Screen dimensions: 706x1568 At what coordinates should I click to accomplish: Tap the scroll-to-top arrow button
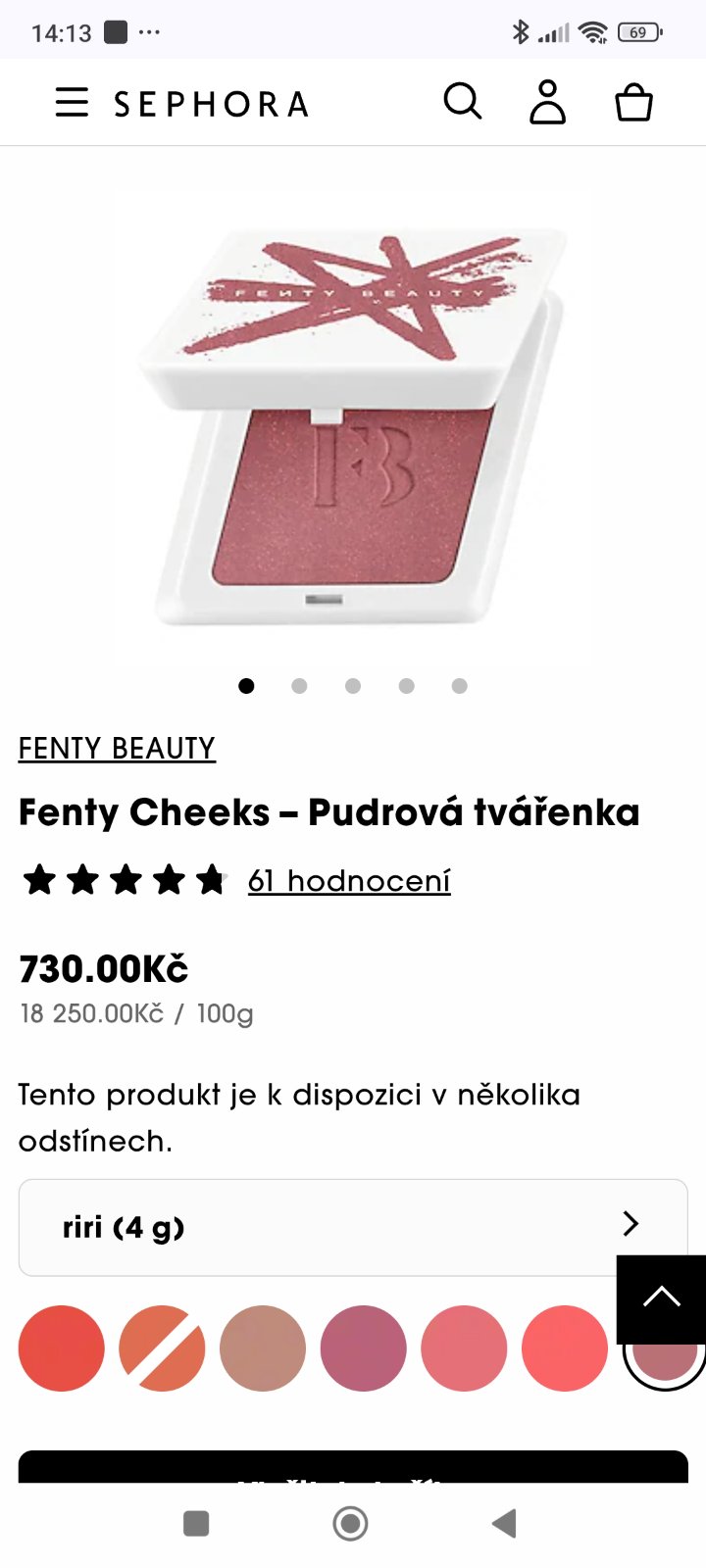[x=661, y=1298]
